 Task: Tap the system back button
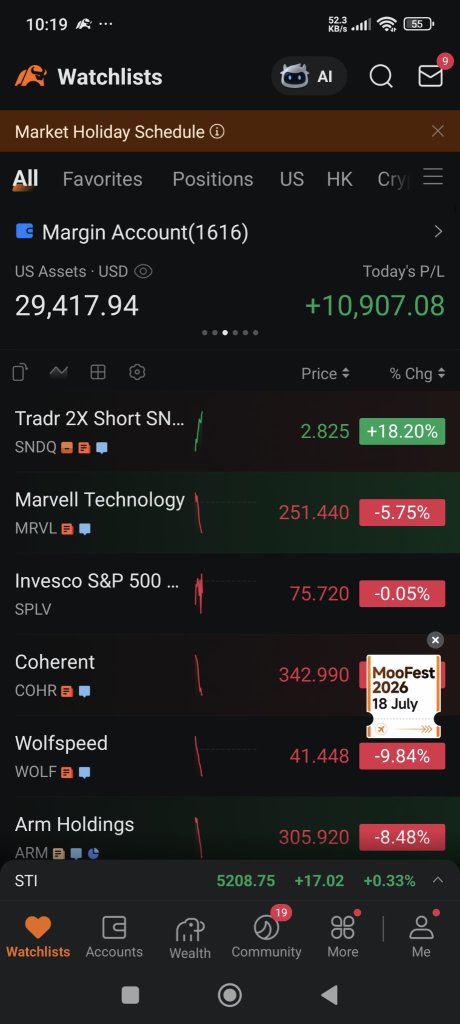click(x=330, y=995)
